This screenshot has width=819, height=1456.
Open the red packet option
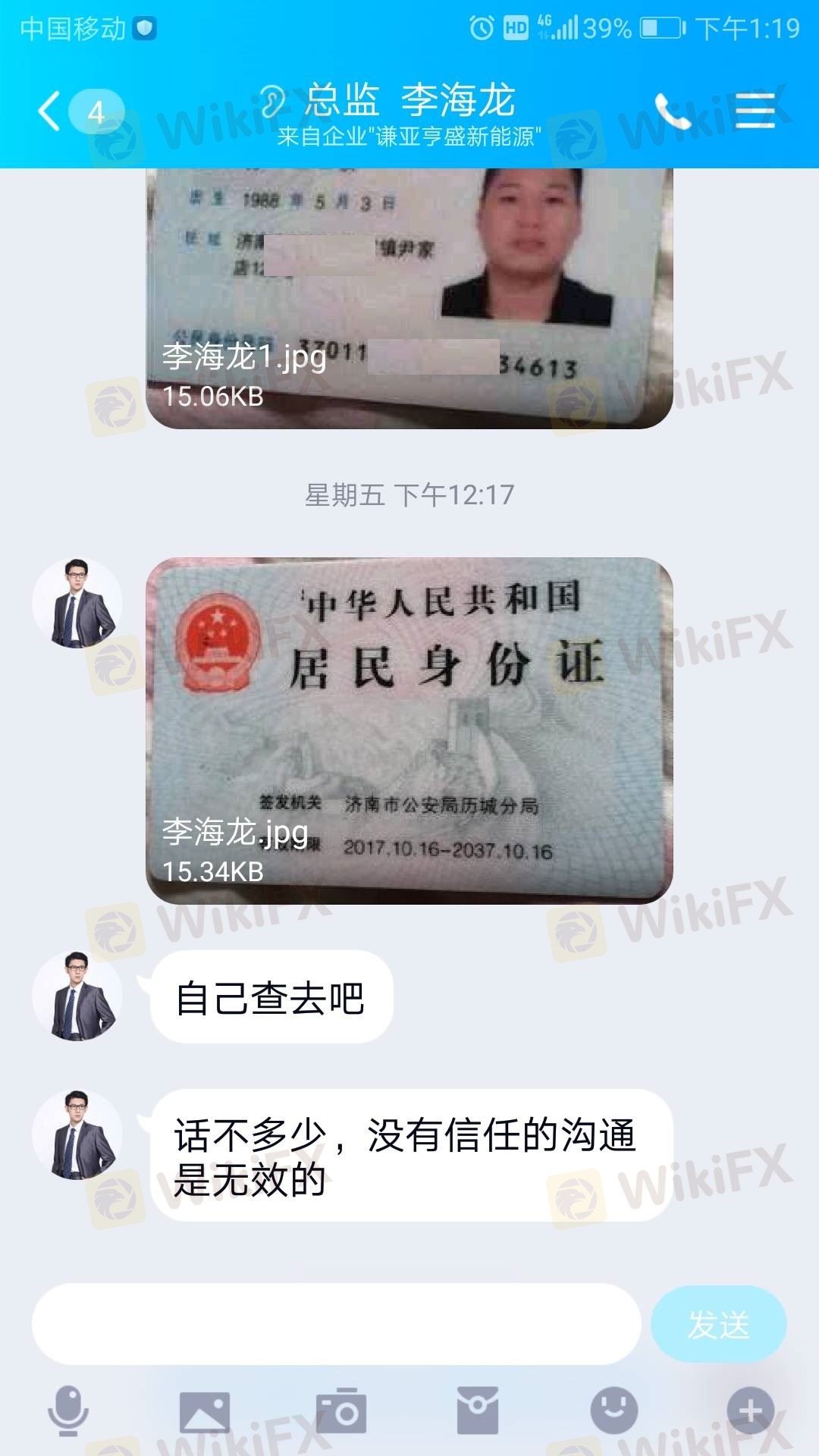pos(478,1410)
